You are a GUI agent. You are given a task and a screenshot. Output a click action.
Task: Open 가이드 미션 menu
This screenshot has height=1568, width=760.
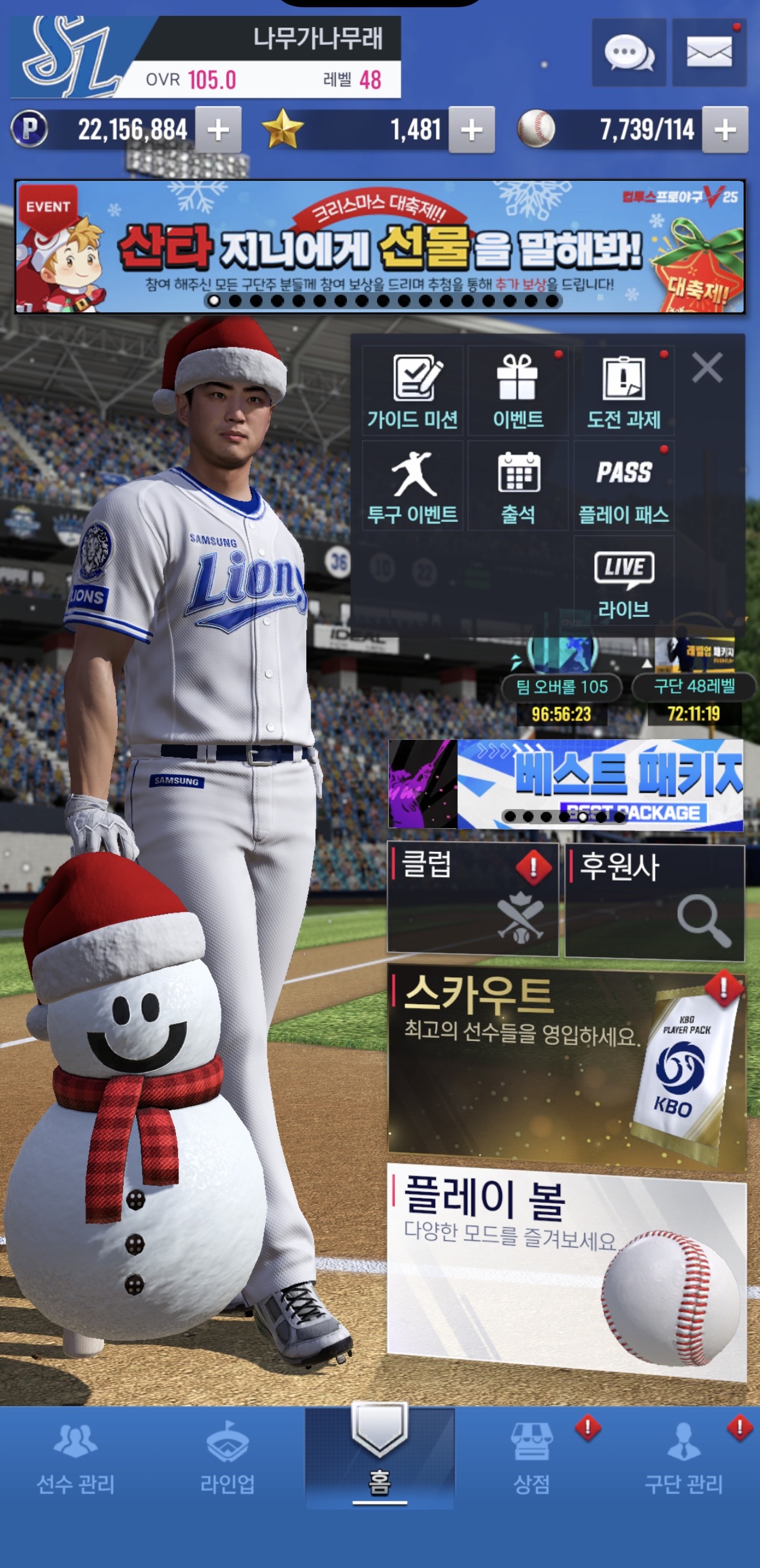pyautogui.click(x=412, y=391)
